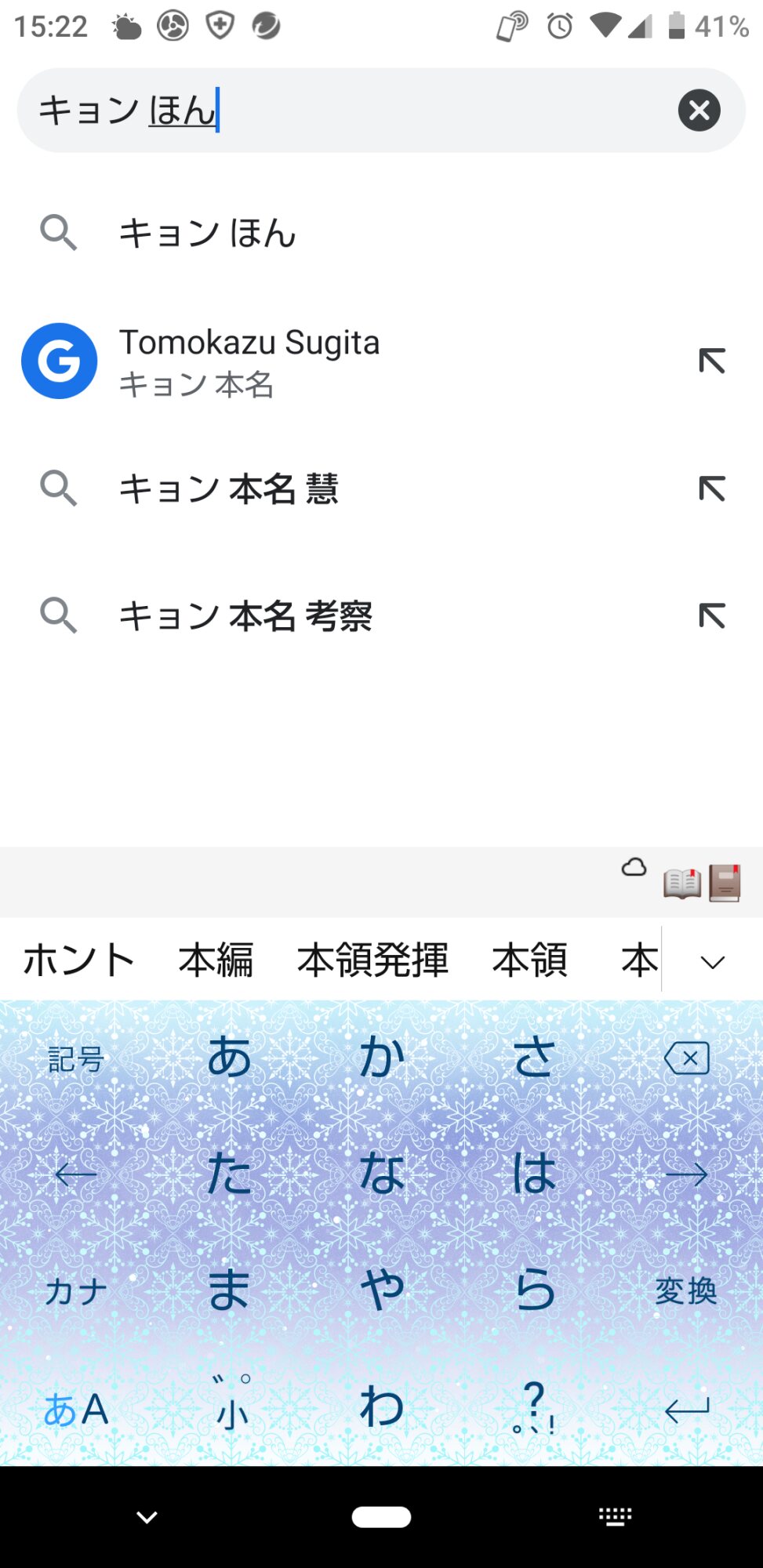Image resolution: width=763 pixels, height=1568 pixels.
Task: Hit the enter key on the keyboard
Action: (686, 1410)
